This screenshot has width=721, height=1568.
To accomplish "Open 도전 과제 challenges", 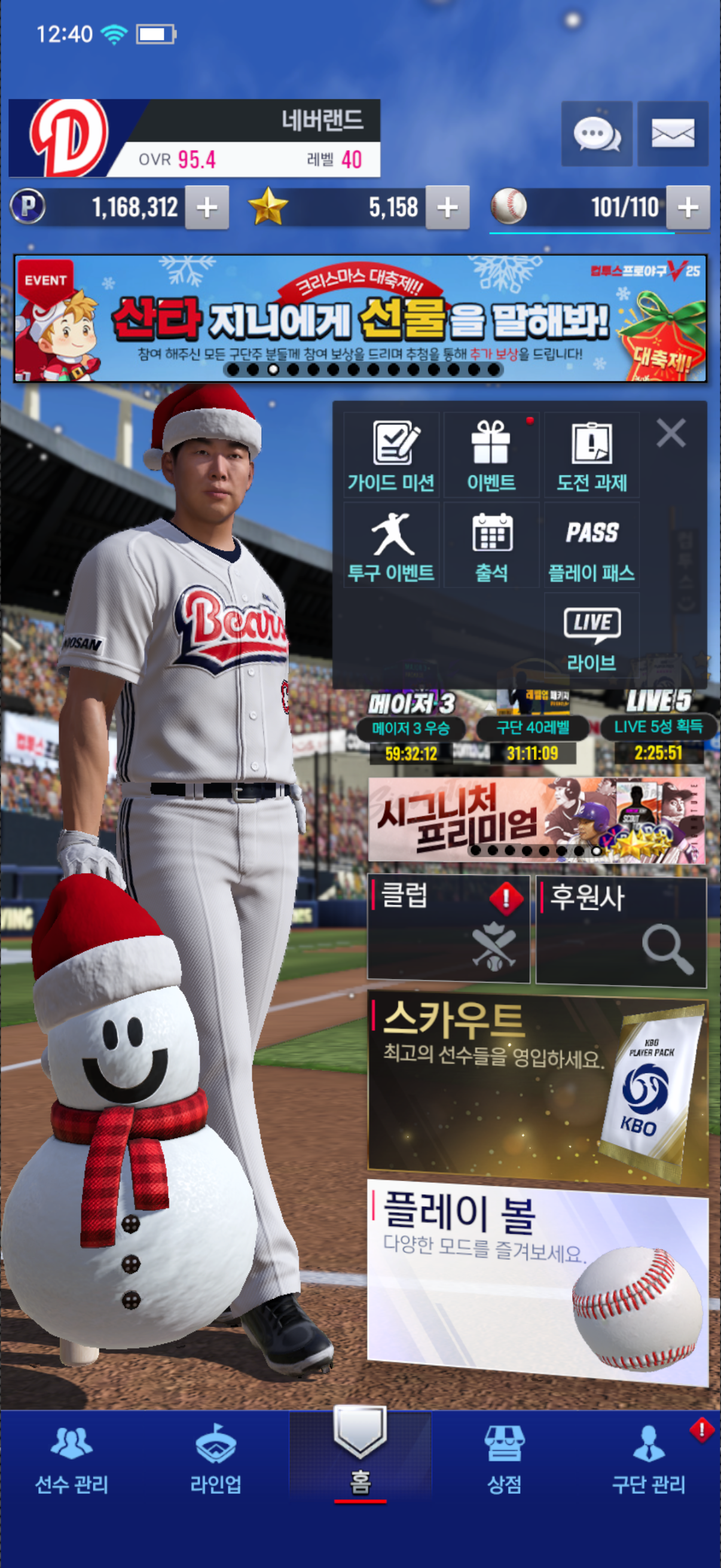I will [x=591, y=455].
